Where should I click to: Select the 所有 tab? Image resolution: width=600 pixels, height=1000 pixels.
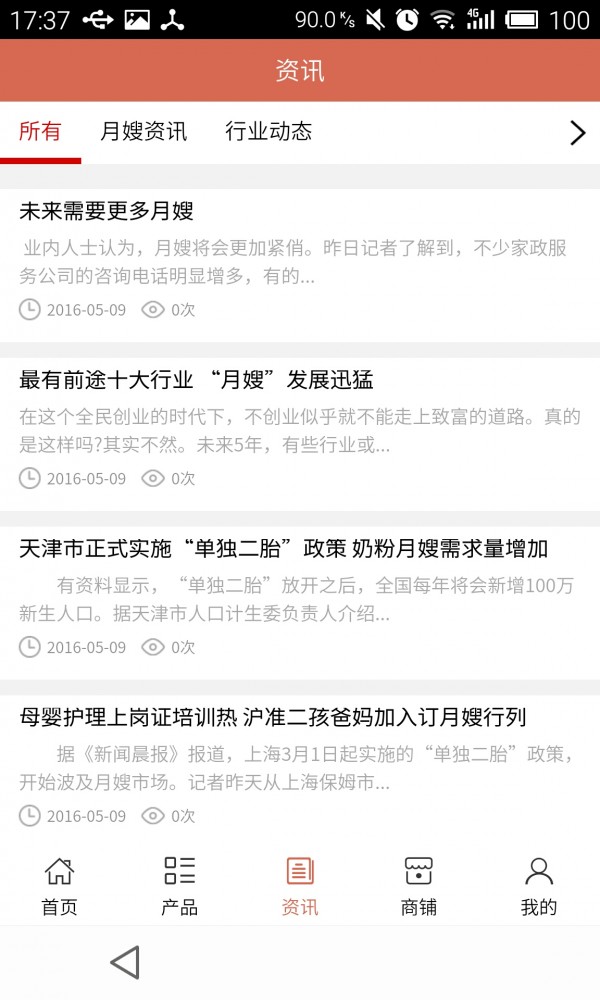(x=40, y=131)
